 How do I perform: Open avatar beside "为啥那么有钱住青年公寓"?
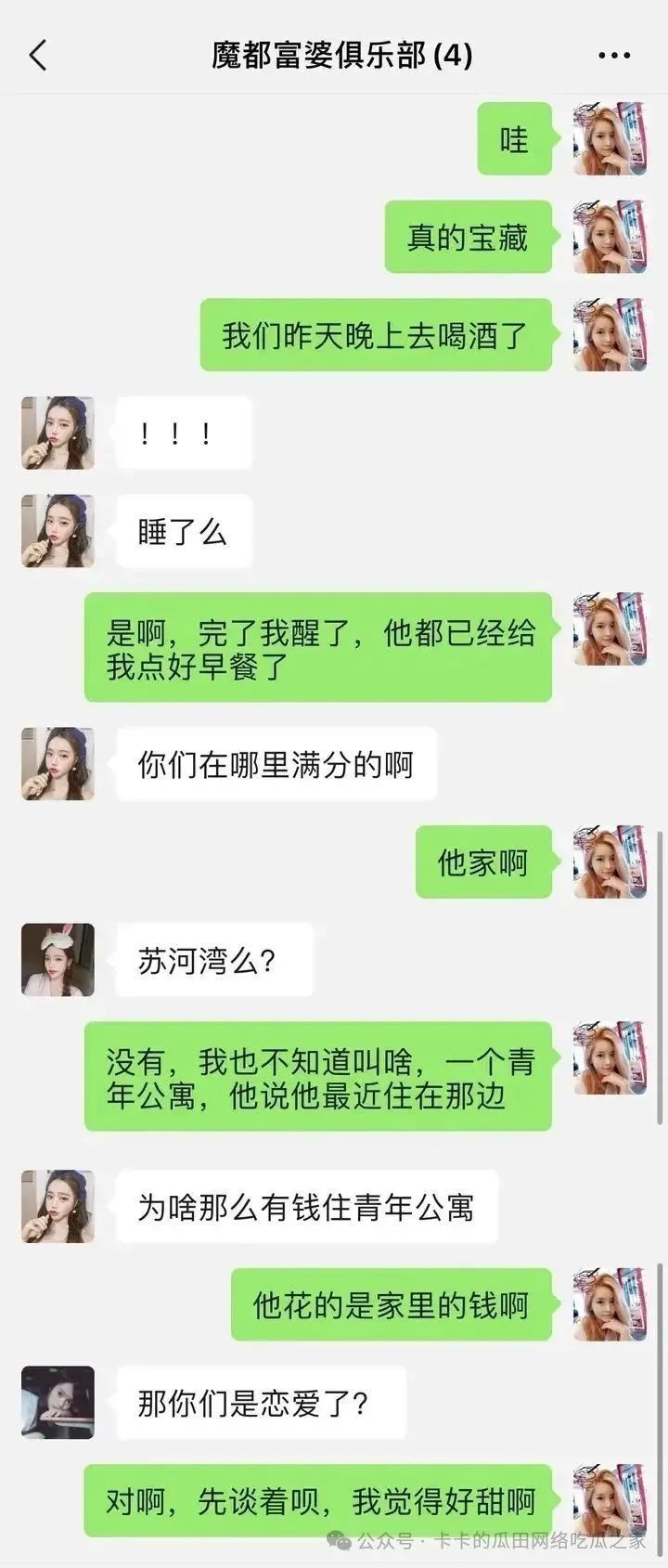tap(58, 1206)
